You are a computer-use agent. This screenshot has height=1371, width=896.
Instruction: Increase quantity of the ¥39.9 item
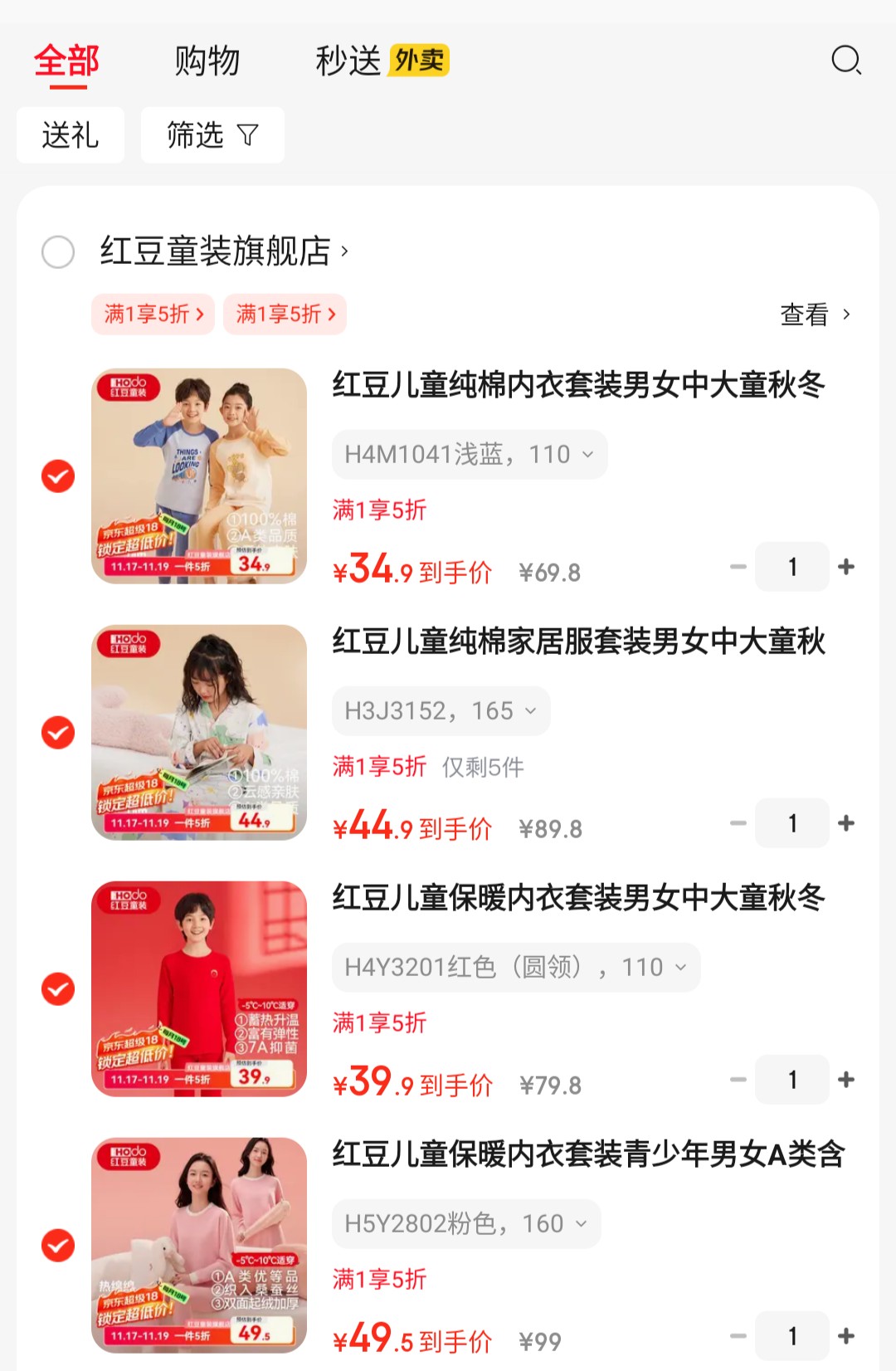(846, 1080)
